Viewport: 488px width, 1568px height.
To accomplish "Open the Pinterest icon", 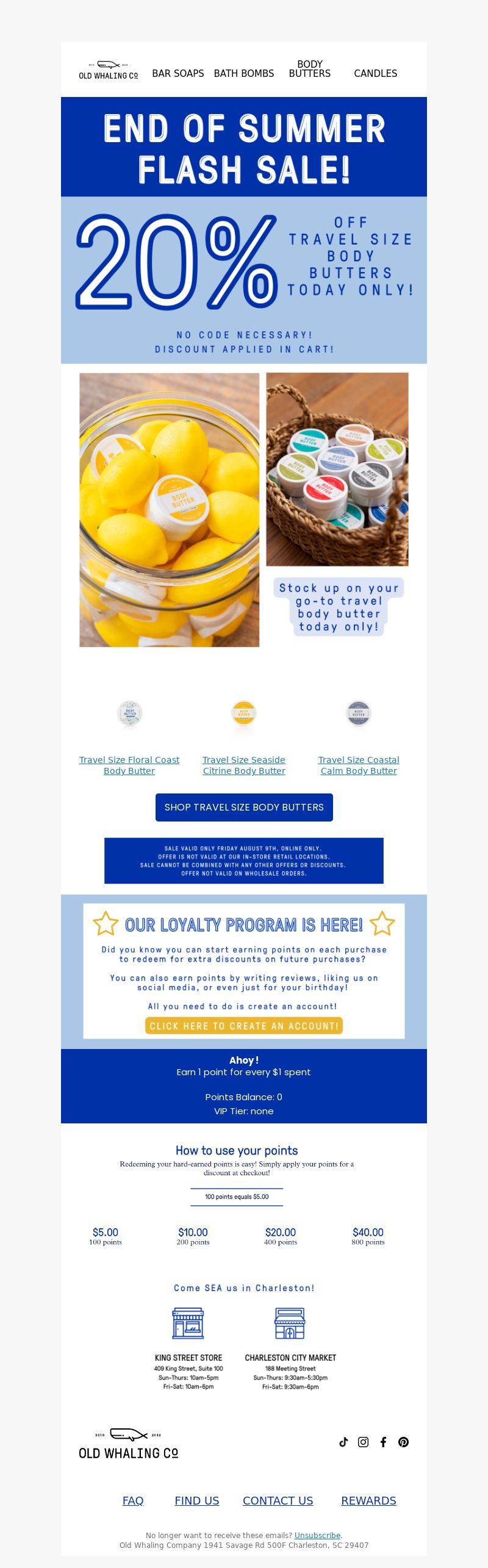I will point(403,1442).
